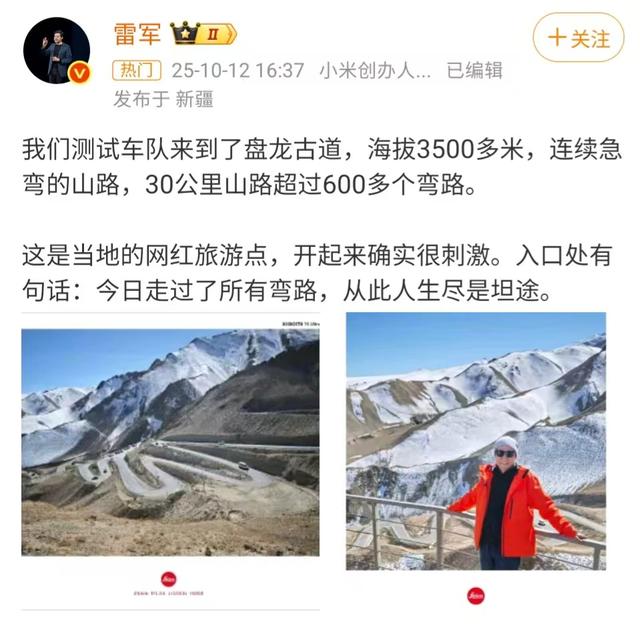Viewport: 640px width, 630px height.
Task: Follow 雷军 with the 关注 button
Action: (580, 39)
